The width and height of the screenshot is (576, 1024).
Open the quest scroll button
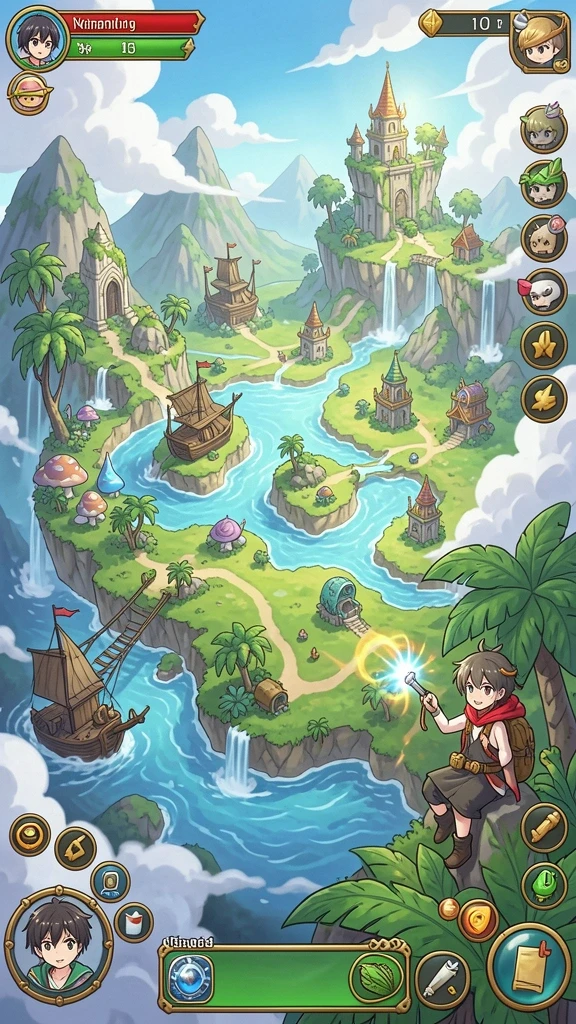point(529,967)
